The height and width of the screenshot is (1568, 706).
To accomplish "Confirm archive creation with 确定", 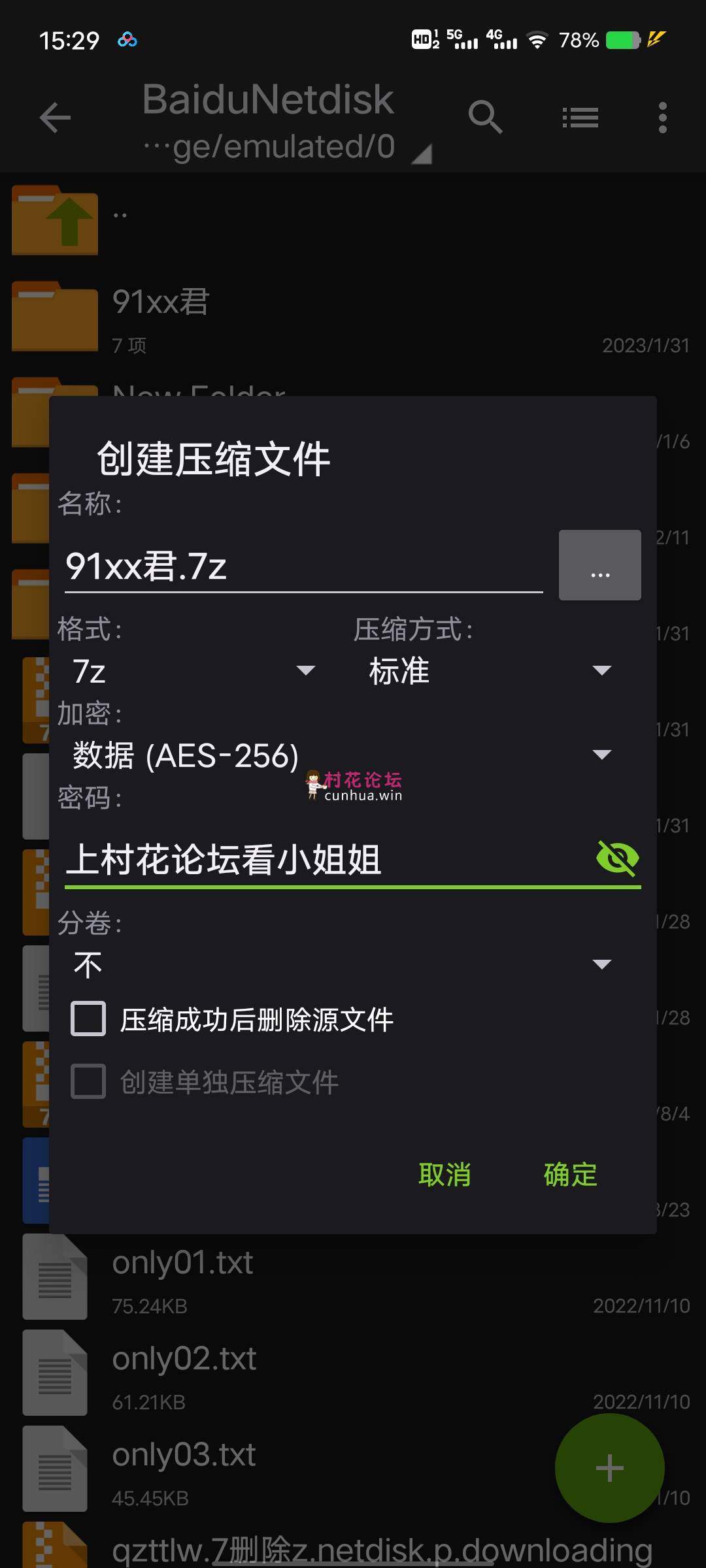I will [570, 1175].
